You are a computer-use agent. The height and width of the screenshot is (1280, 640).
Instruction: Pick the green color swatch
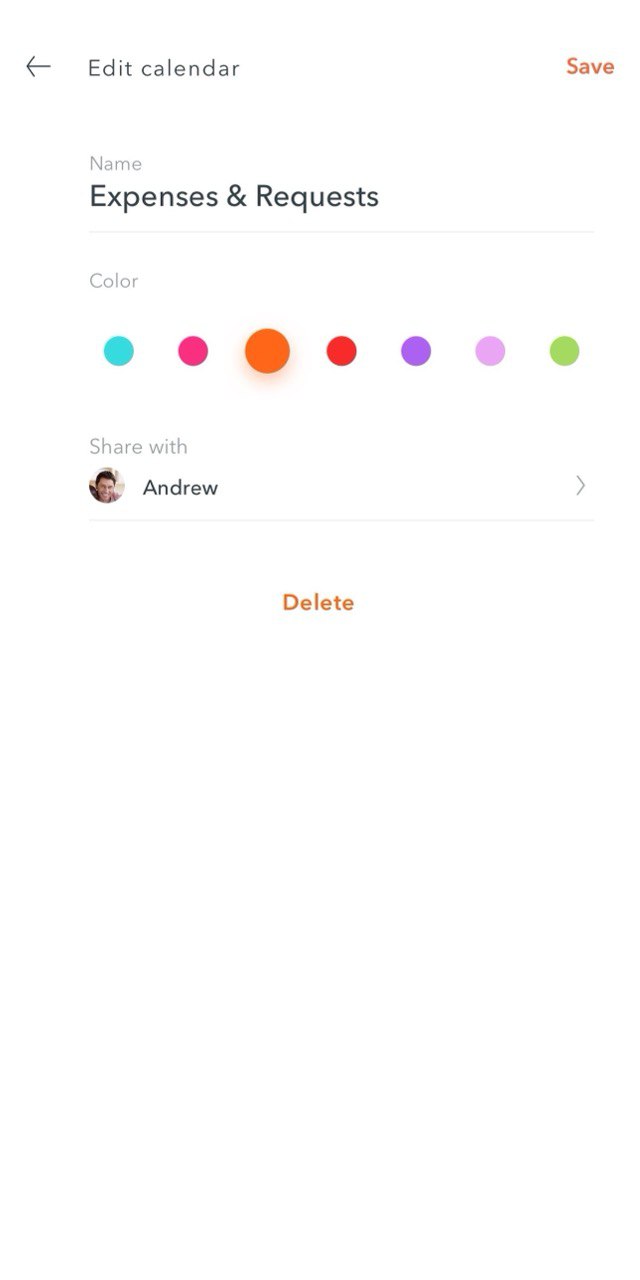click(x=564, y=351)
